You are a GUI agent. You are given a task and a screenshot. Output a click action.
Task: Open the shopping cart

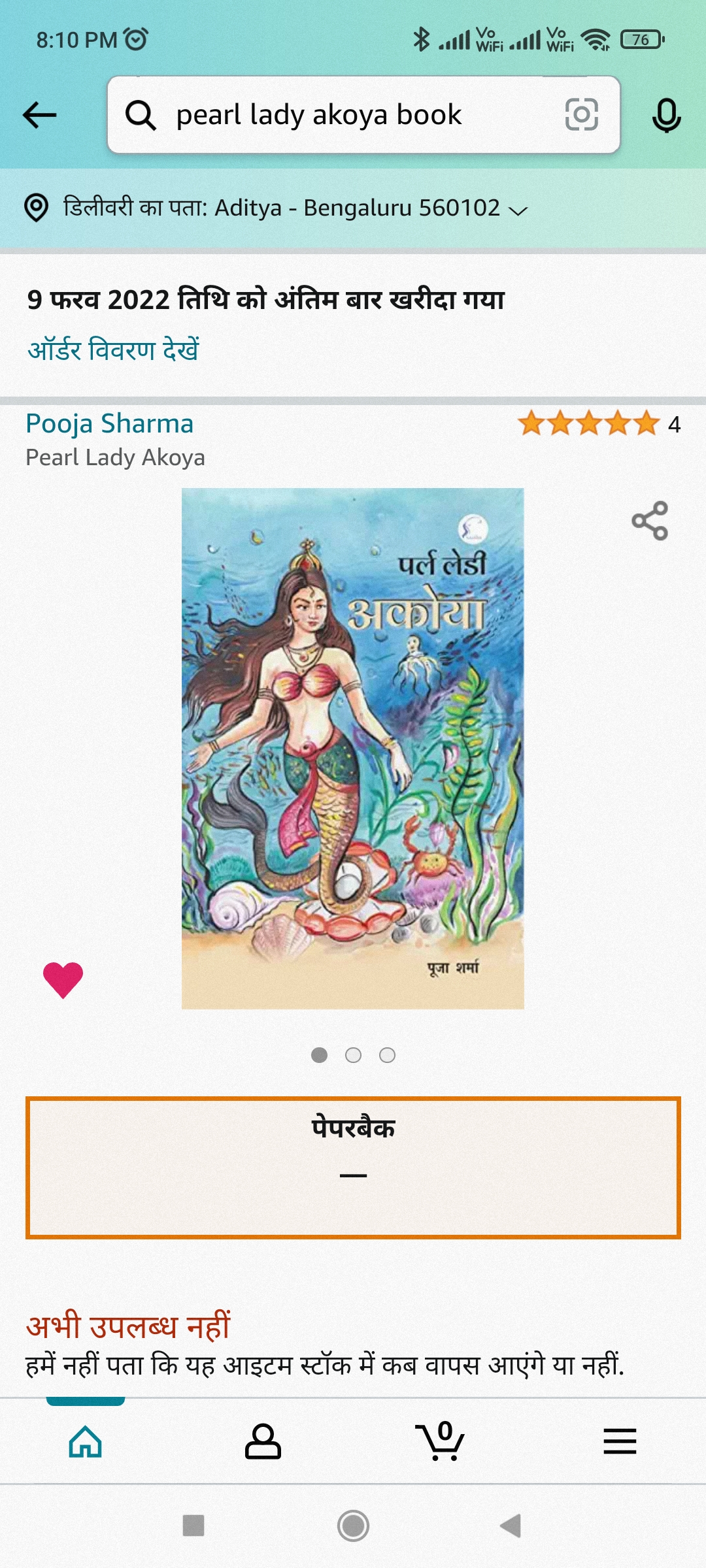[441, 1441]
